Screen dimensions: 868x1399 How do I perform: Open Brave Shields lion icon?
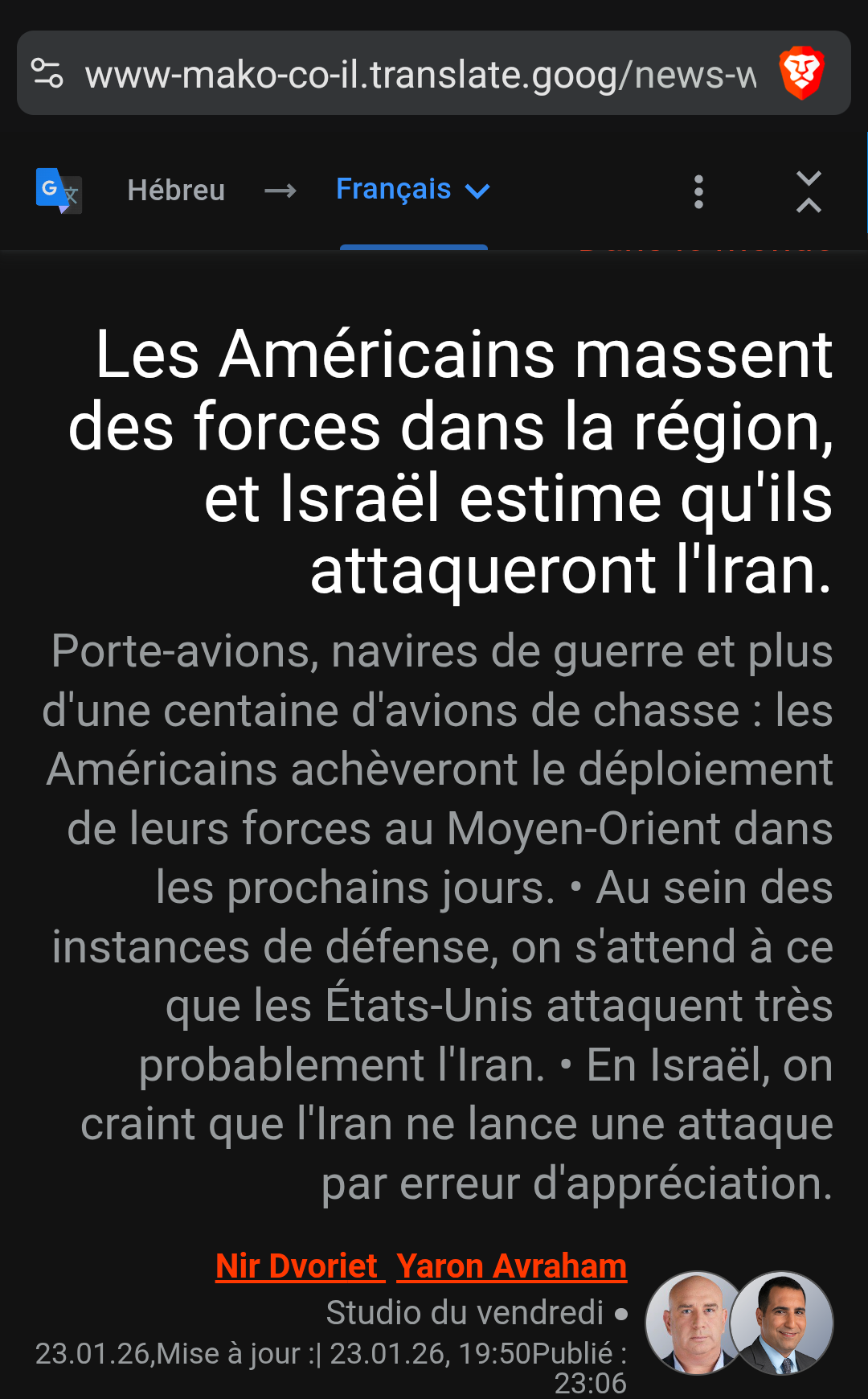click(x=801, y=73)
